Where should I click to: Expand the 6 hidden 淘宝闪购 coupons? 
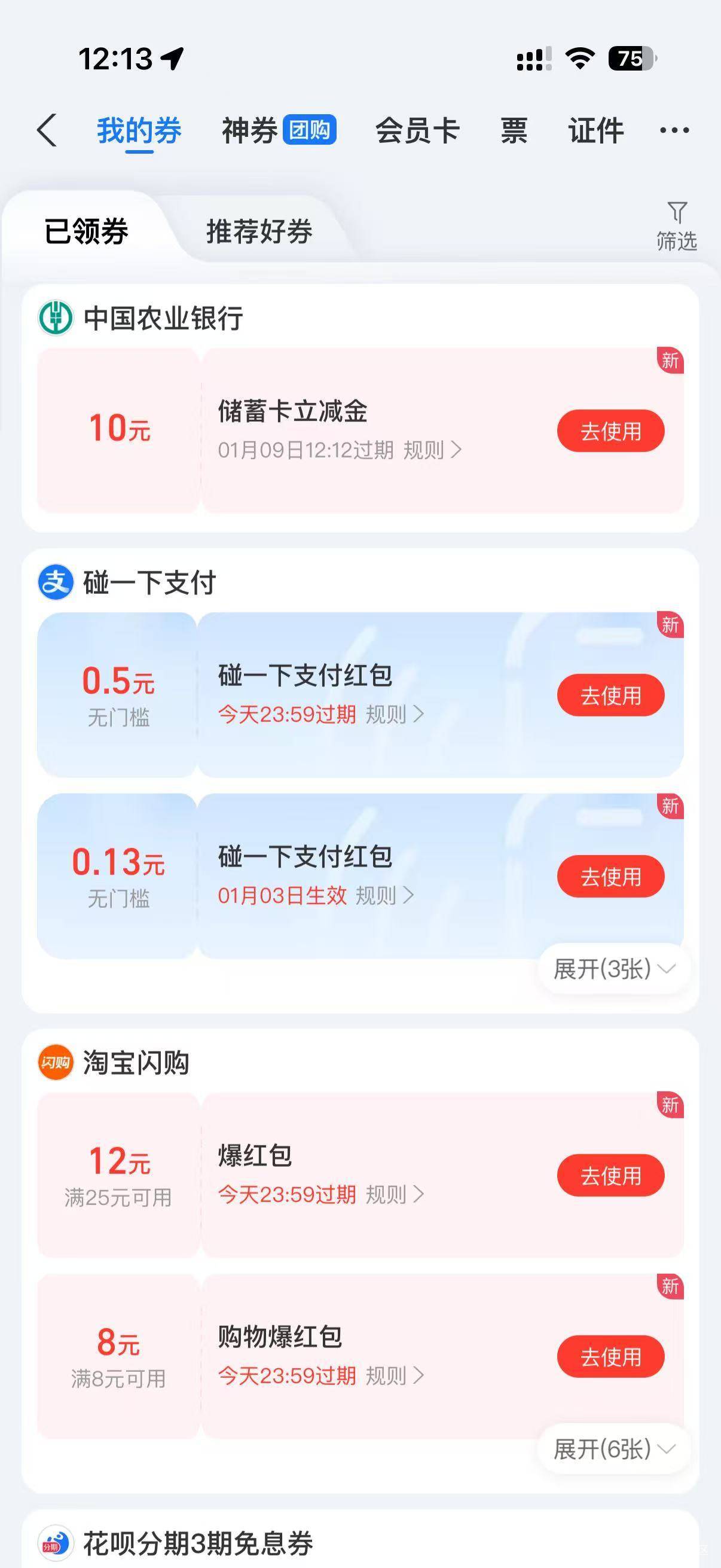click(614, 1450)
